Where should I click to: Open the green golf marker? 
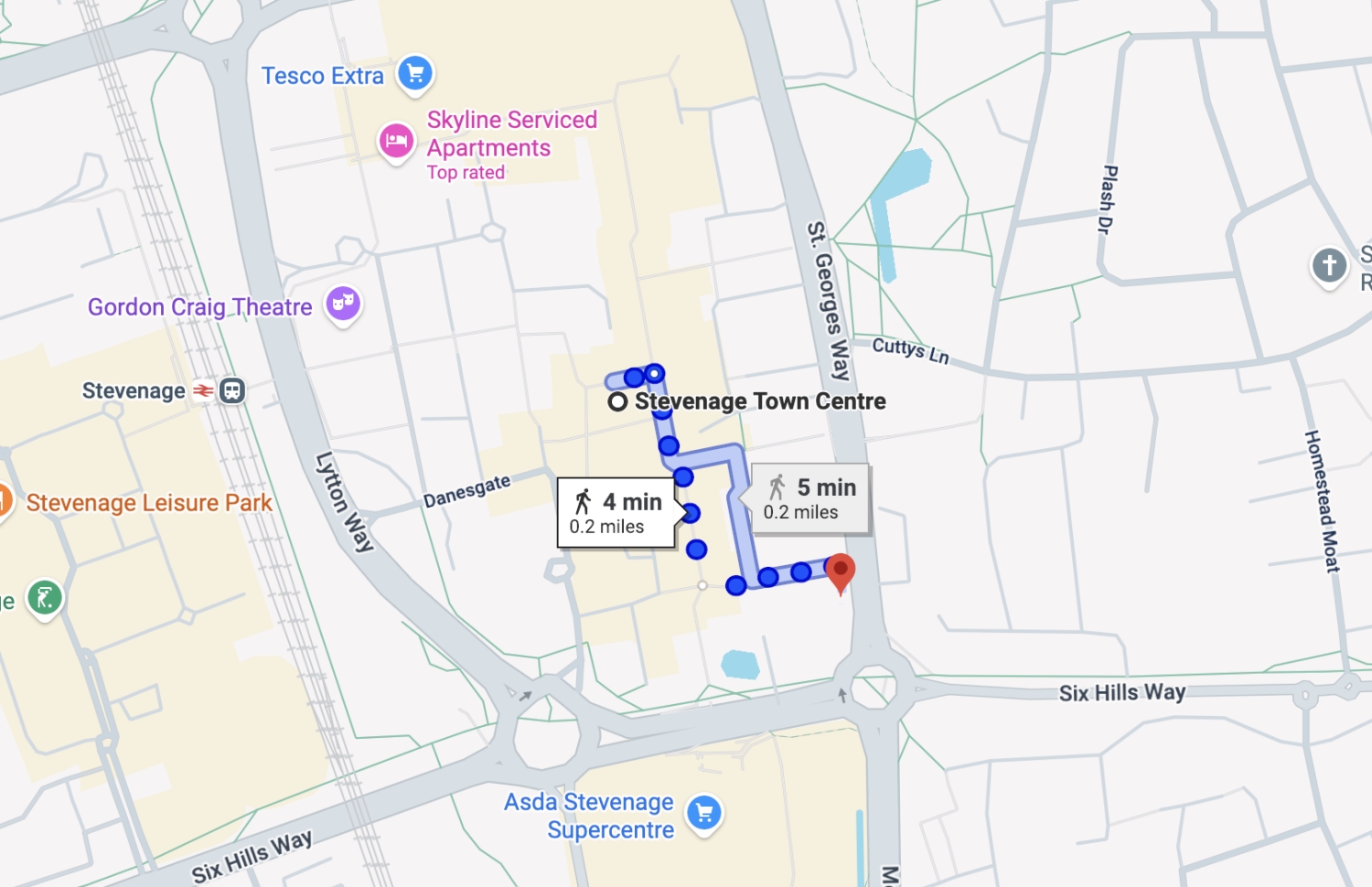pos(45,599)
